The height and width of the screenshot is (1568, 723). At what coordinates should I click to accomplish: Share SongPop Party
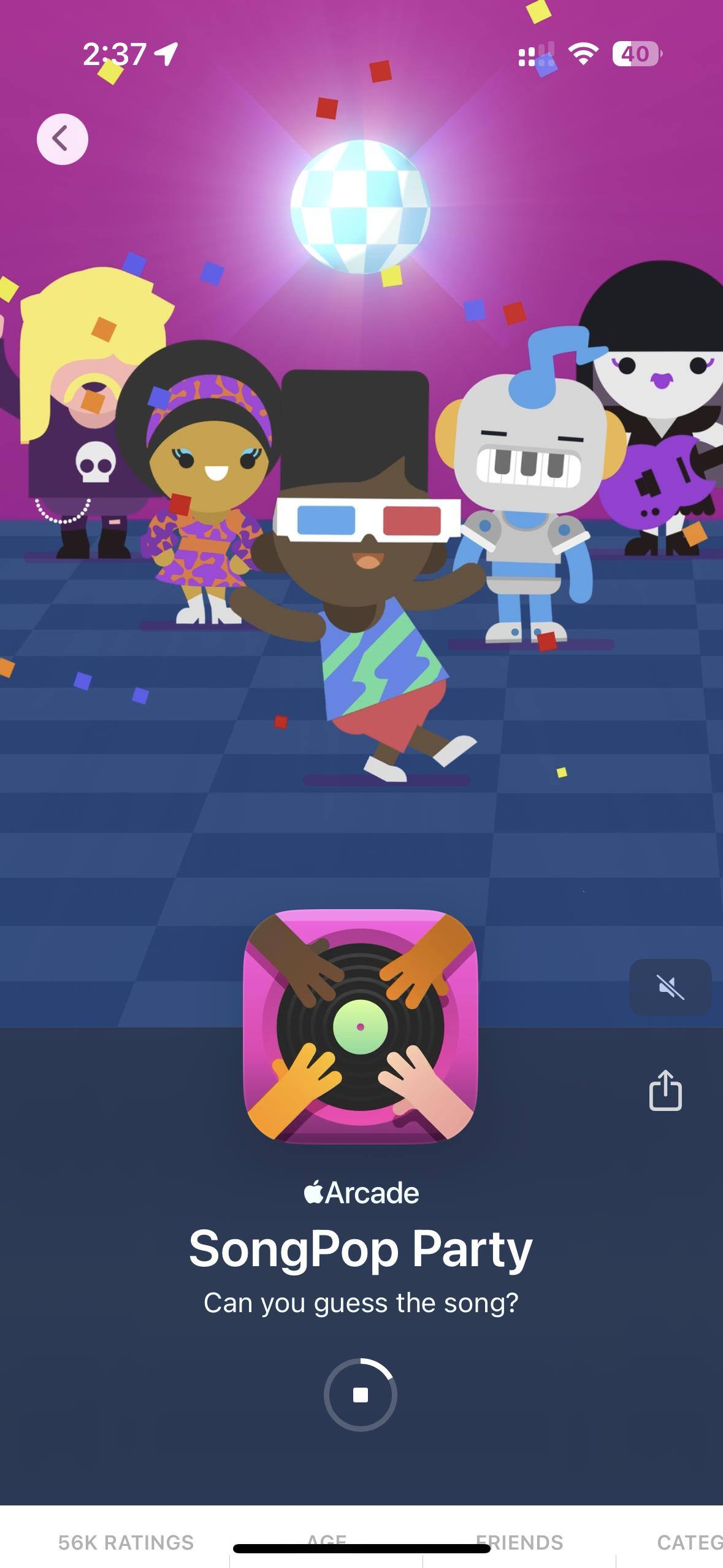[665, 1091]
